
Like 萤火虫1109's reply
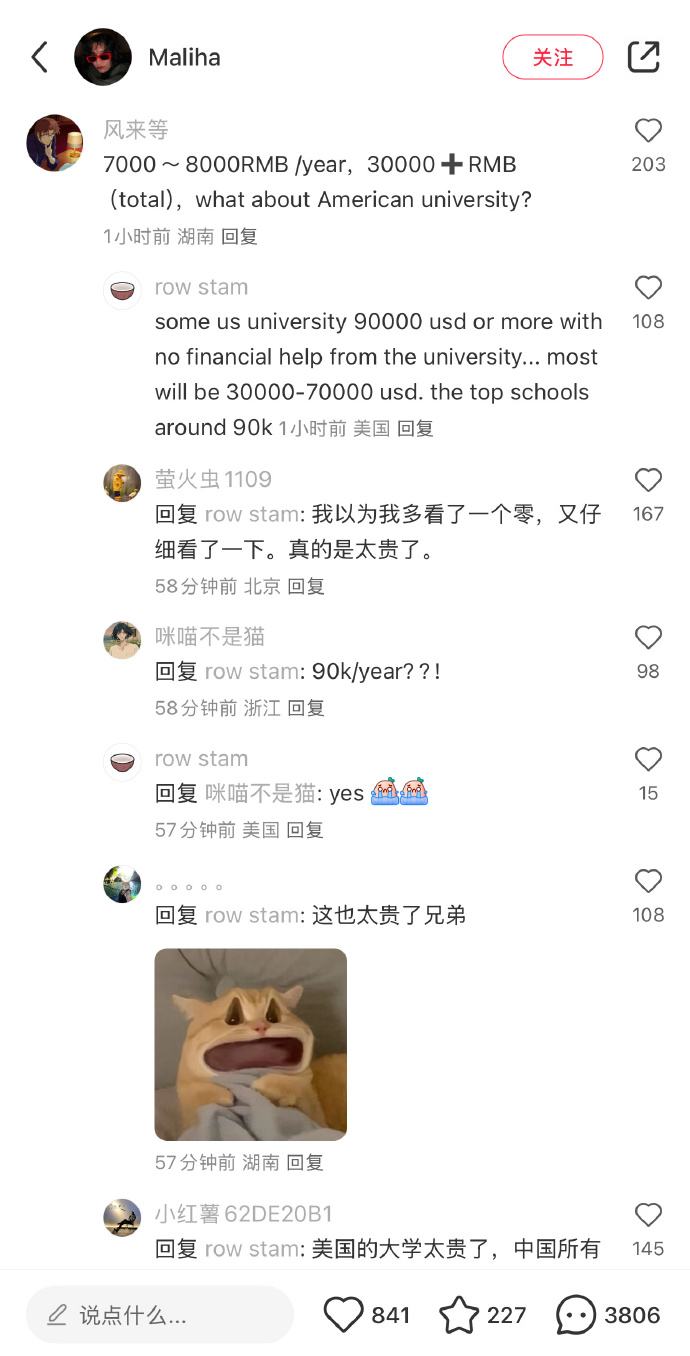click(x=648, y=480)
